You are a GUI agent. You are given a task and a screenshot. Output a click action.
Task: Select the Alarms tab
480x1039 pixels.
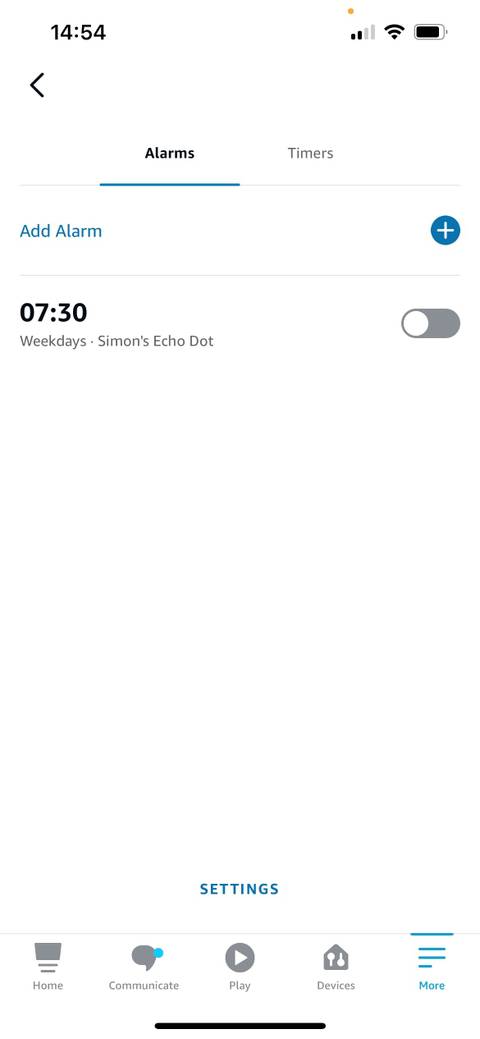click(x=170, y=153)
